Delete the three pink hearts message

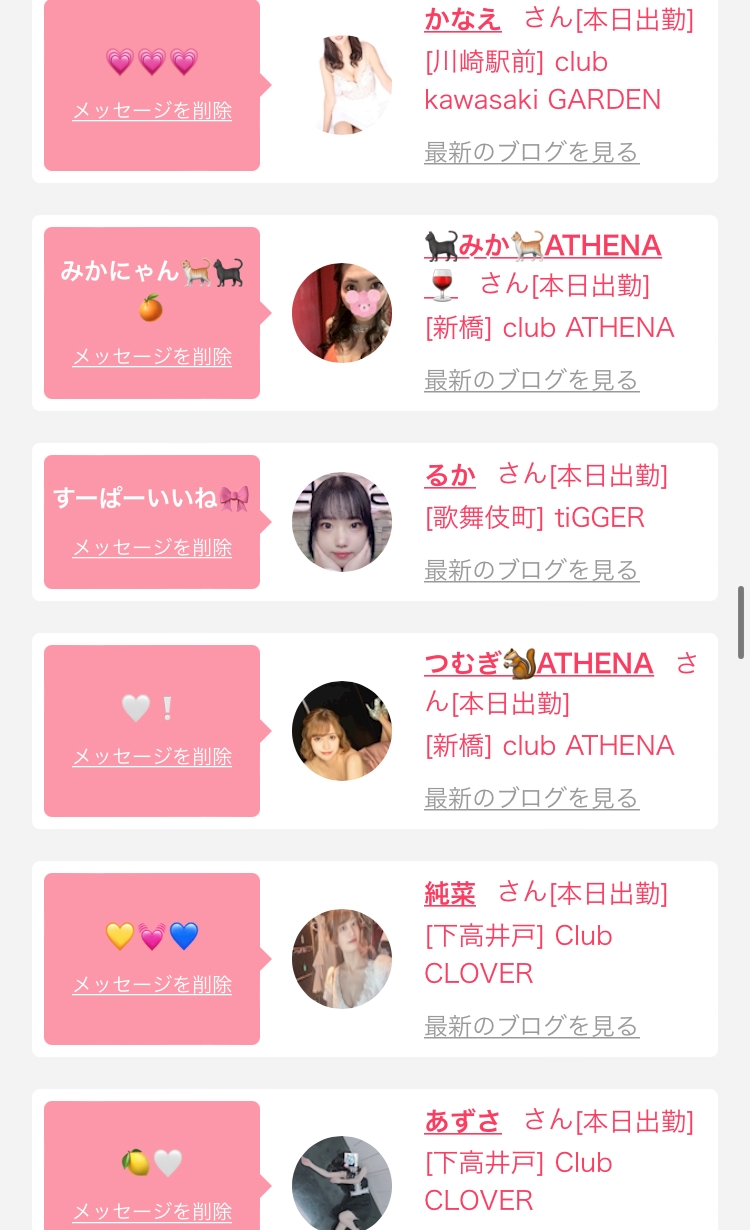tap(152, 111)
